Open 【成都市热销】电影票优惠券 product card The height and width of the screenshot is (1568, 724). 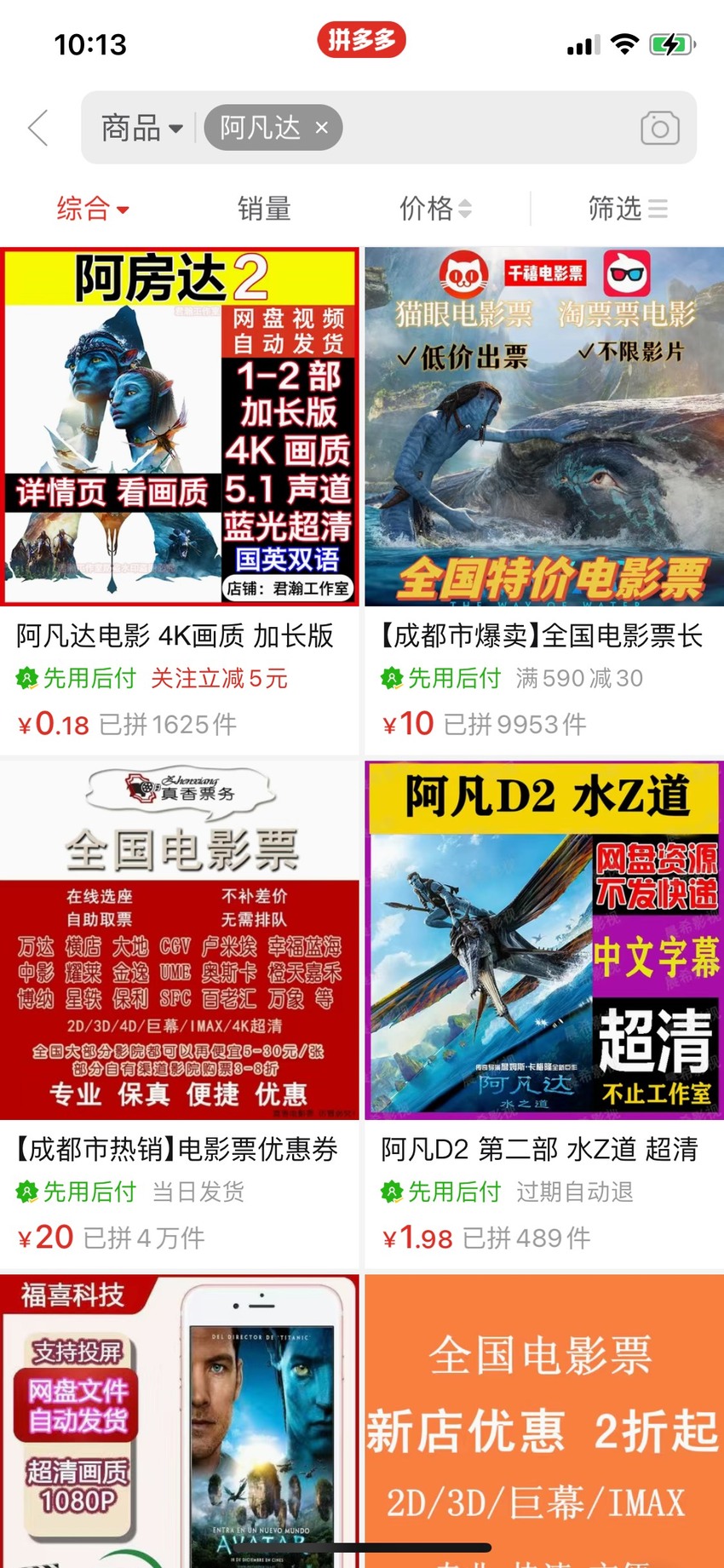tap(180, 1014)
